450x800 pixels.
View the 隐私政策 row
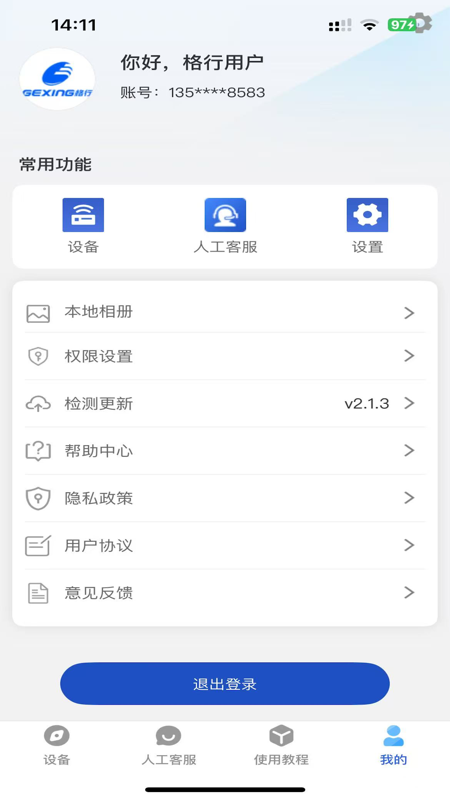point(225,498)
